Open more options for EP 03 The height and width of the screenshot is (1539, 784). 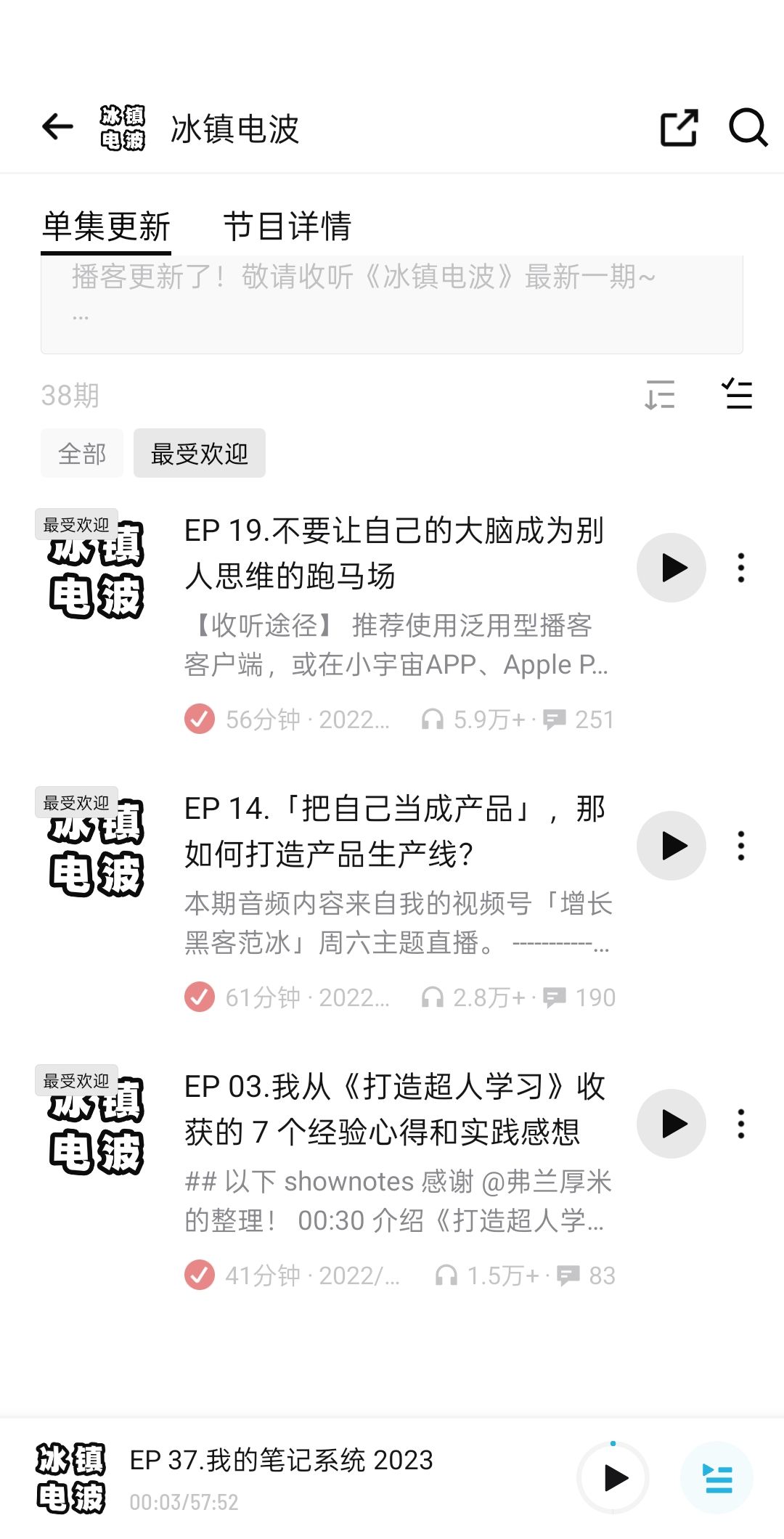pos(741,1124)
